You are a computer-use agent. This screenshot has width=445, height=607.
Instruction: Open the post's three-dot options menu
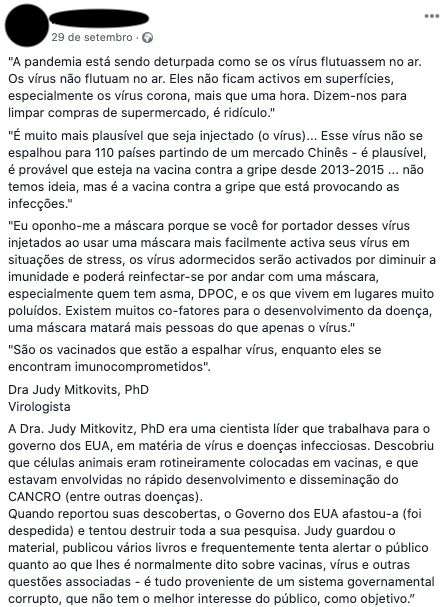(431, 16)
